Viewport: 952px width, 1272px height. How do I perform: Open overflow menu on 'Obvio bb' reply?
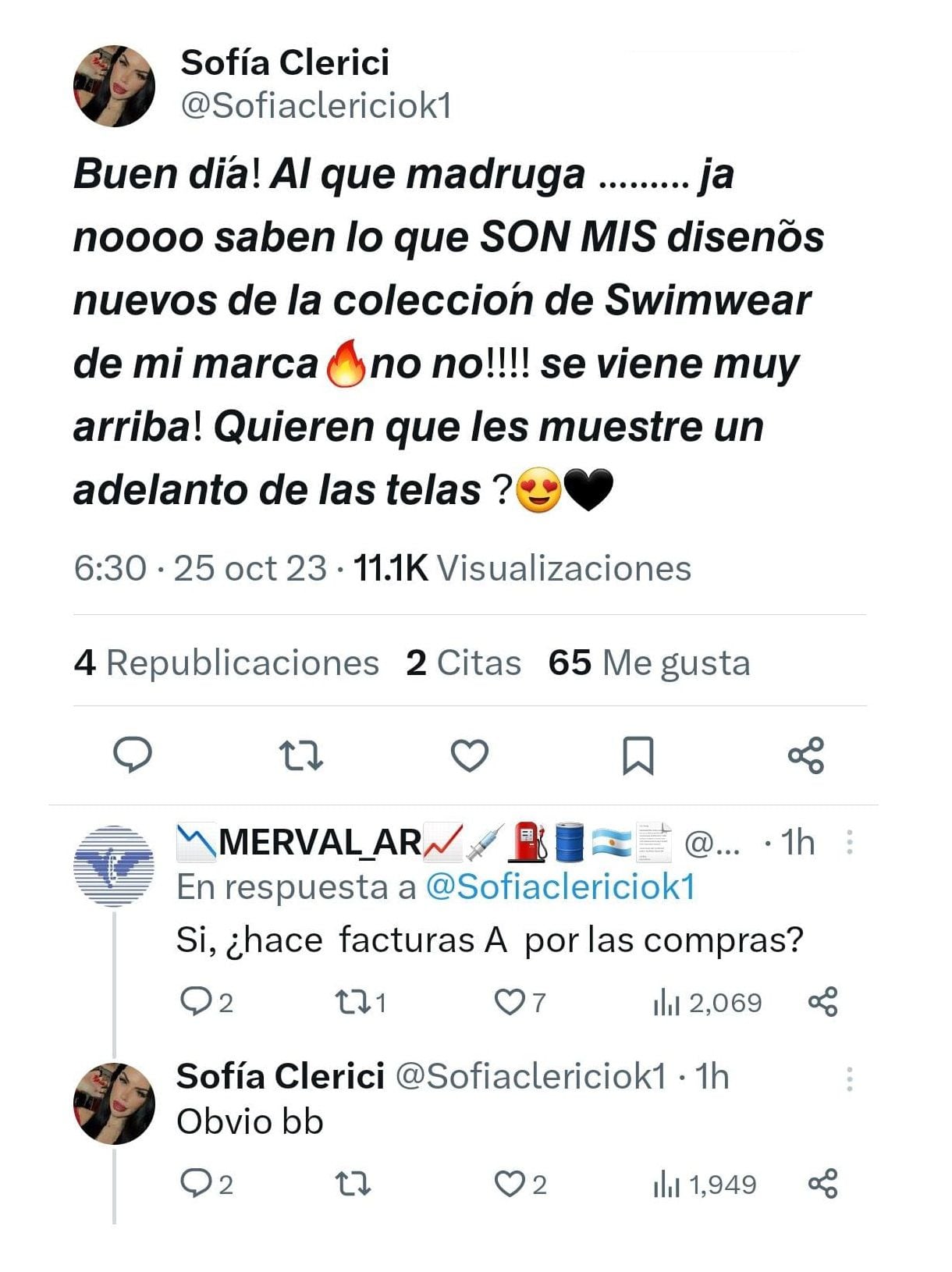849,1078
